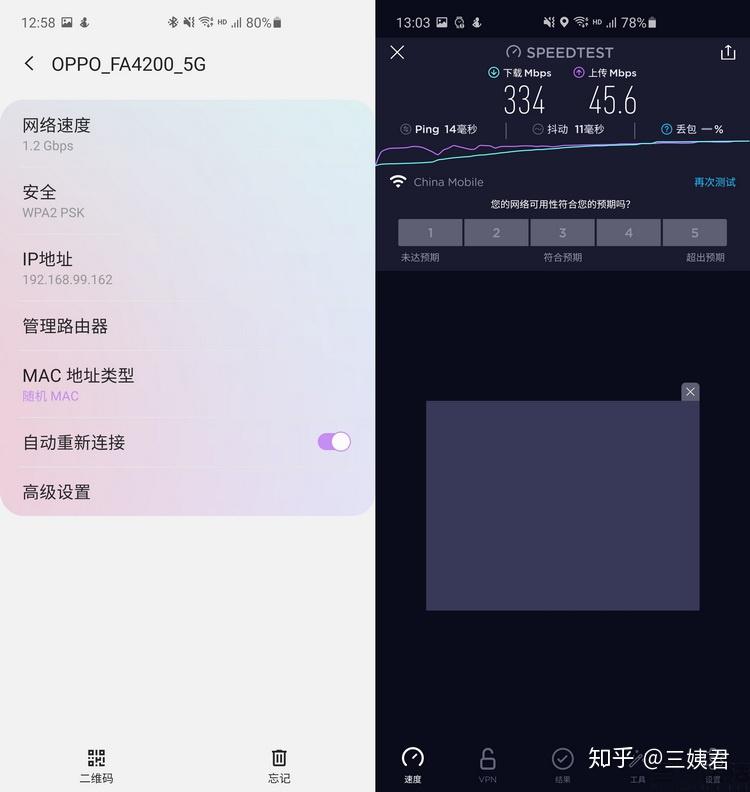The width and height of the screenshot is (750, 792).
Task: View results via the 结果 checkmark icon
Action: pyautogui.click(x=562, y=760)
